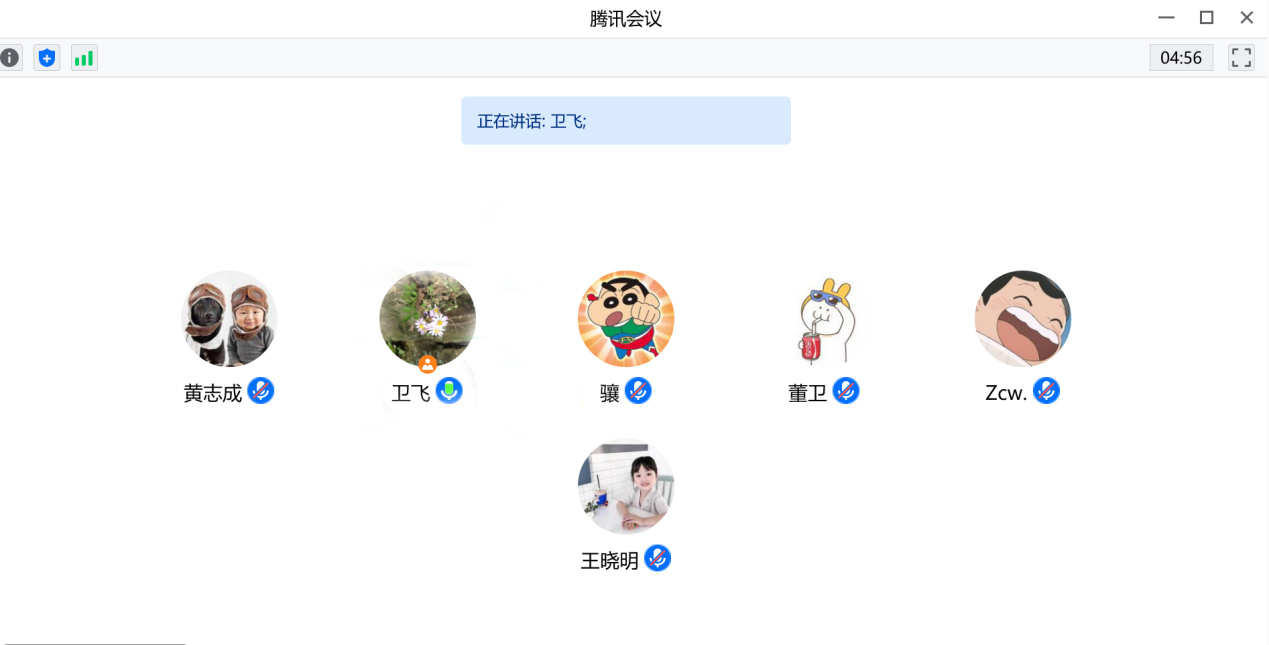Open the meeting info icon

(x=9, y=58)
